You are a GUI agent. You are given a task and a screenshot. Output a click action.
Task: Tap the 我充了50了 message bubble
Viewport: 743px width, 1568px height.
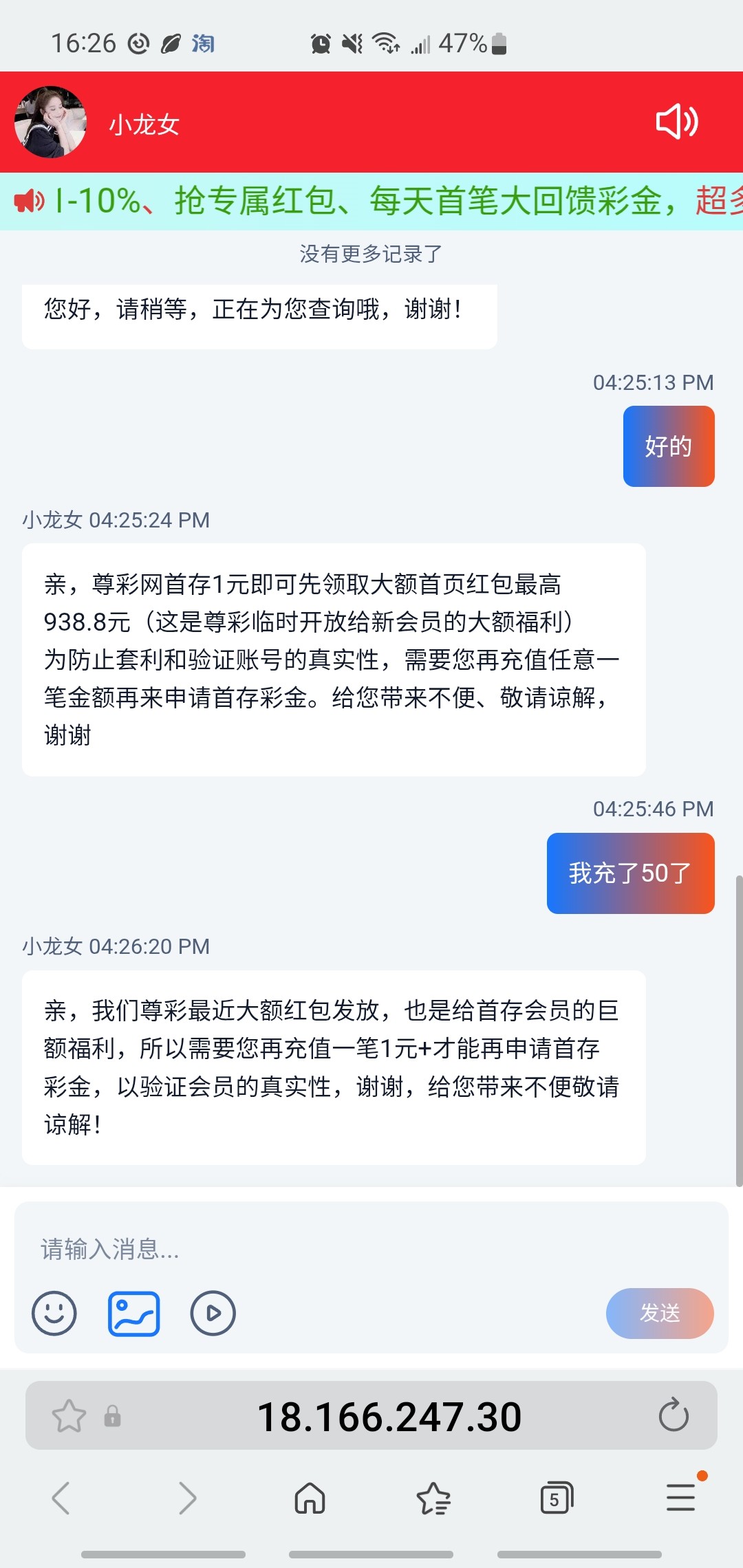coord(629,872)
